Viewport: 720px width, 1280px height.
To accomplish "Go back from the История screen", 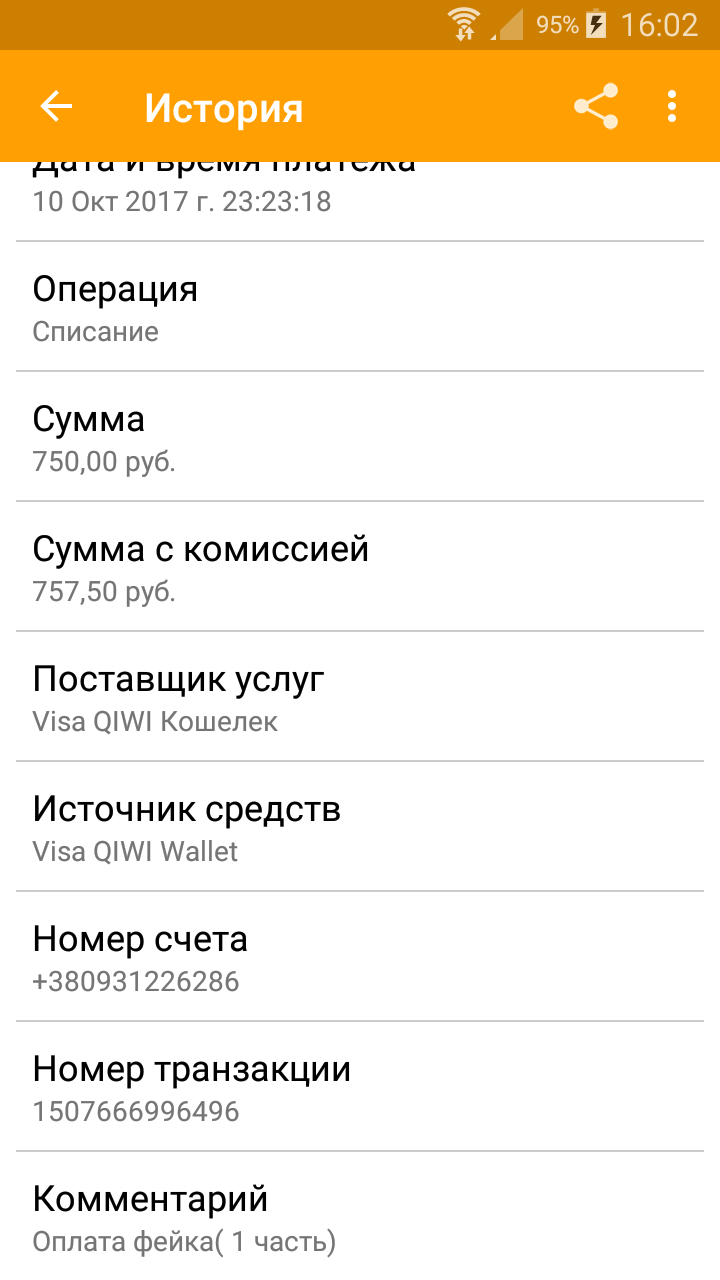I will [x=56, y=106].
